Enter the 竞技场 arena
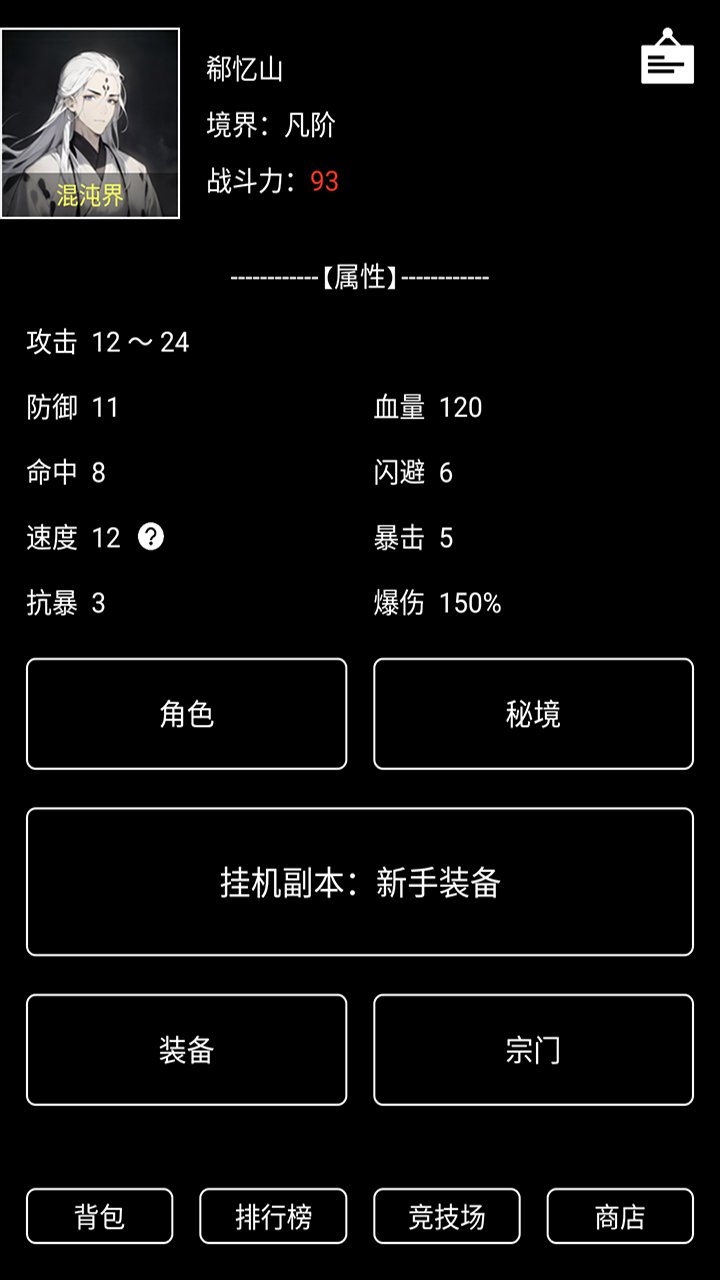The height and width of the screenshot is (1280, 720). click(x=447, y=1216)
